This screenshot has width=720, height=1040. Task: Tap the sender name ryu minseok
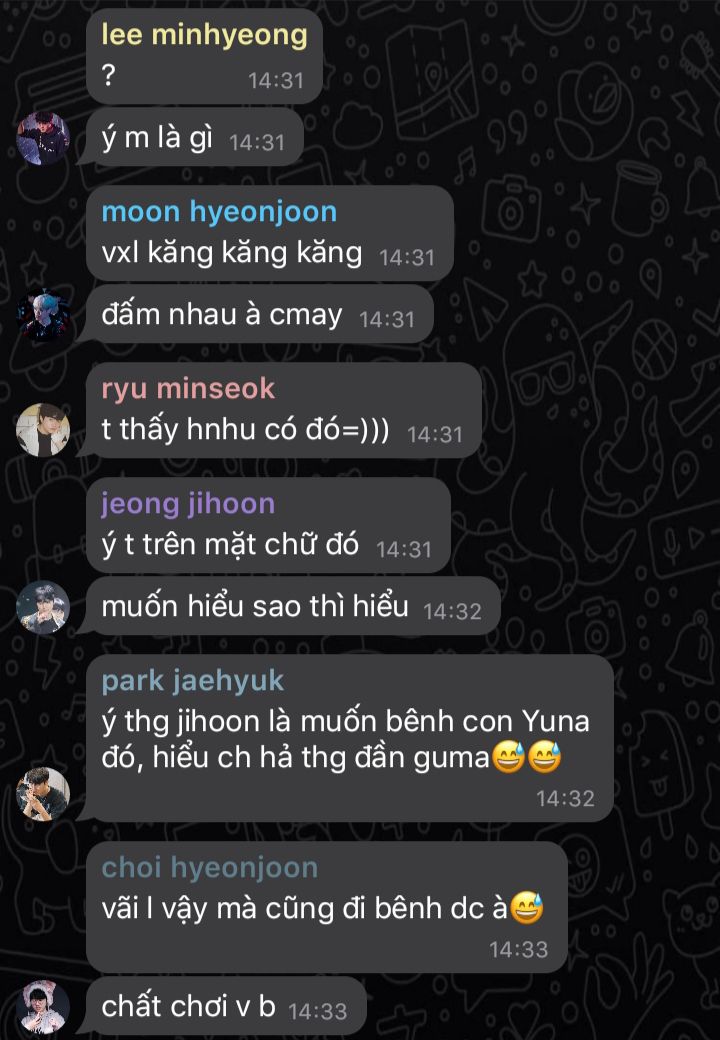(188, 389)
